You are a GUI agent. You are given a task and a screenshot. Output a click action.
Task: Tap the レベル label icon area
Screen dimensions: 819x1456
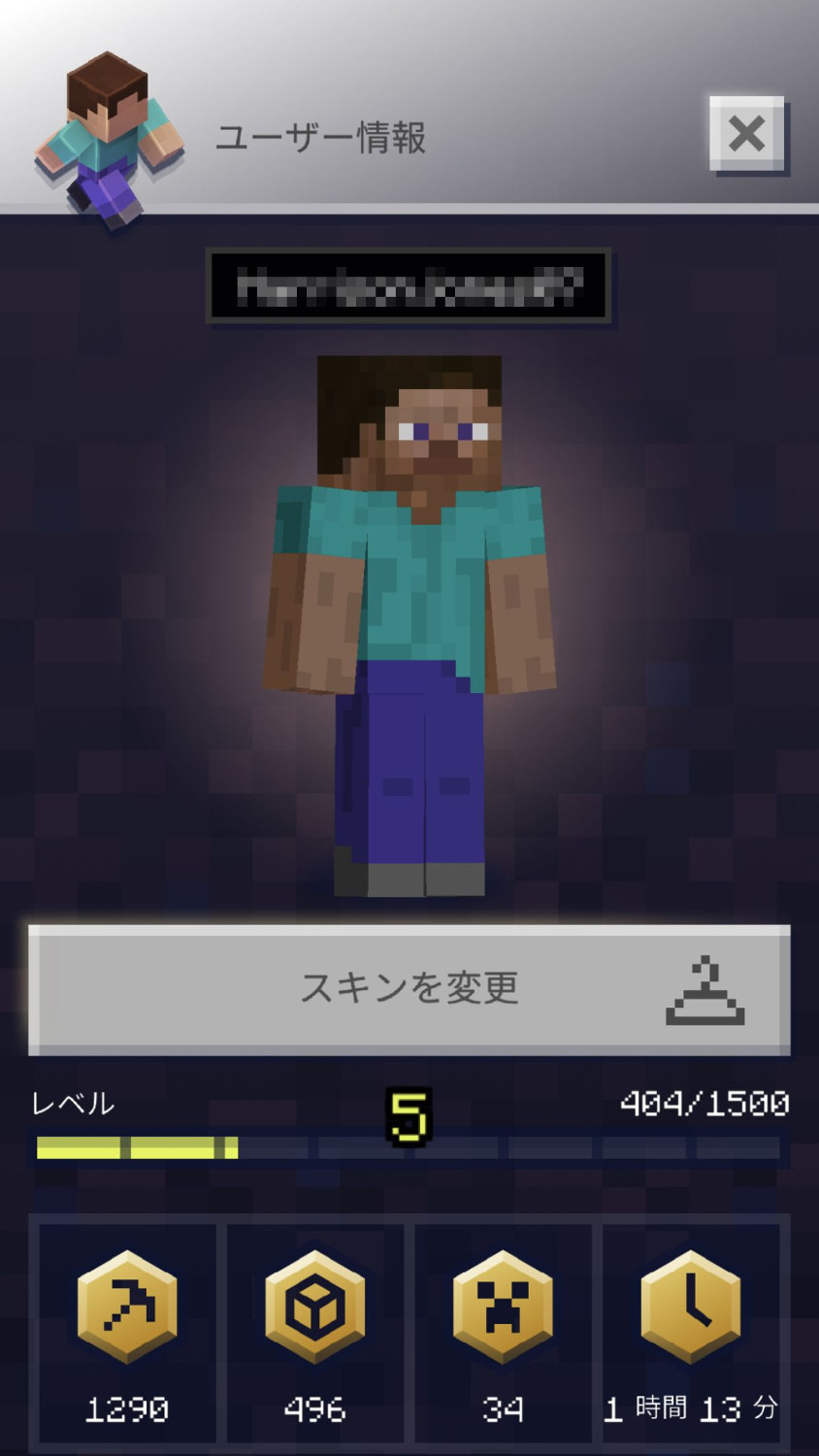pyautogui.click(x=75, y=1104)
